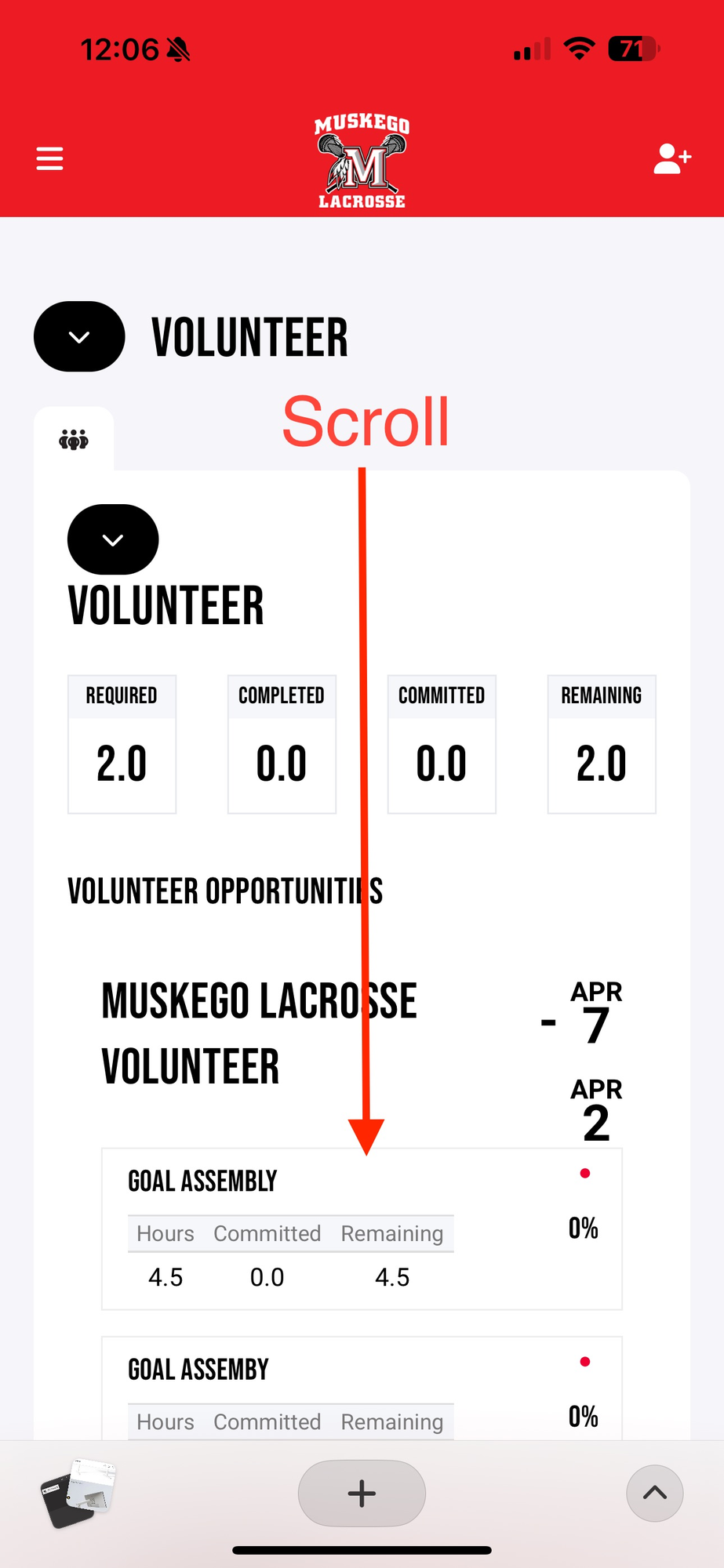Open the Goal Assembly opportunity card
Viewport: 724px width, 1568px height.
361,1228
